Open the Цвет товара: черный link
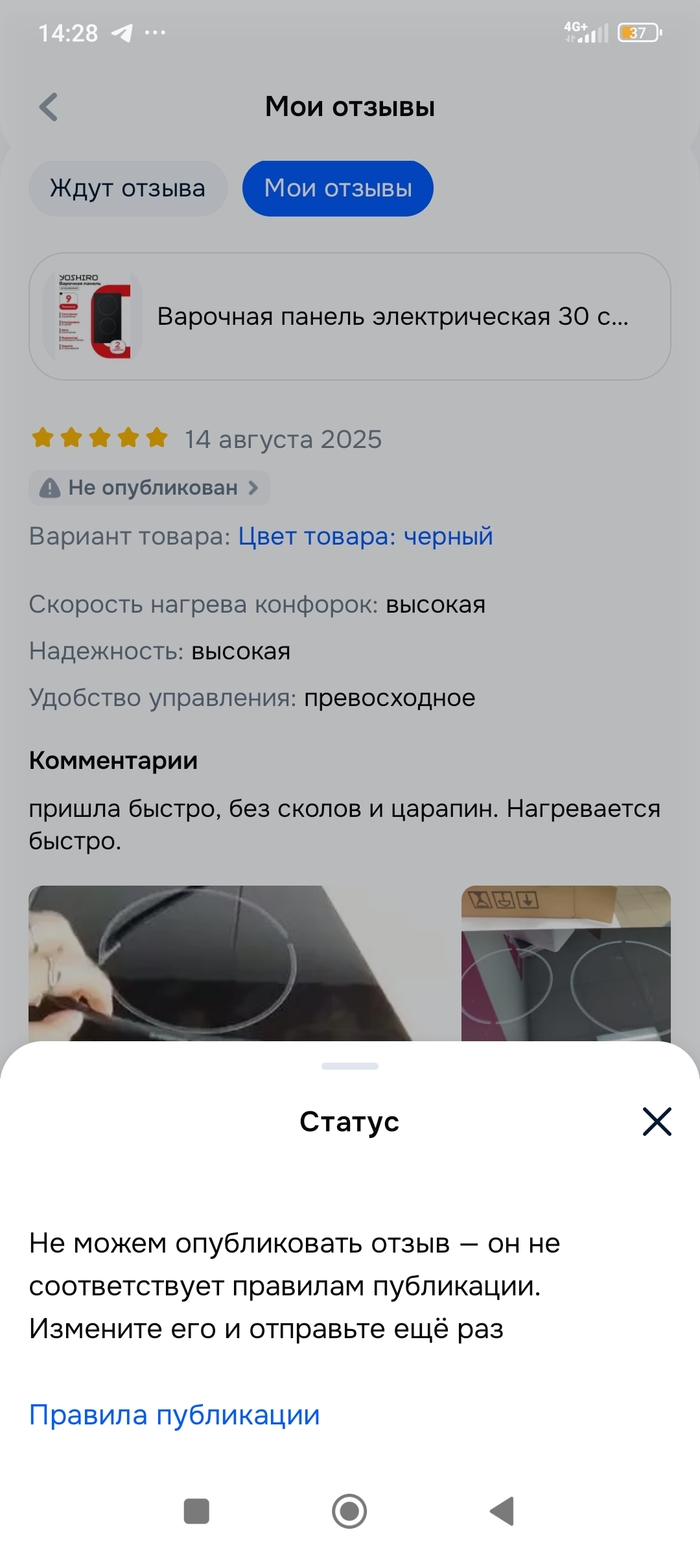 (365, 536)
